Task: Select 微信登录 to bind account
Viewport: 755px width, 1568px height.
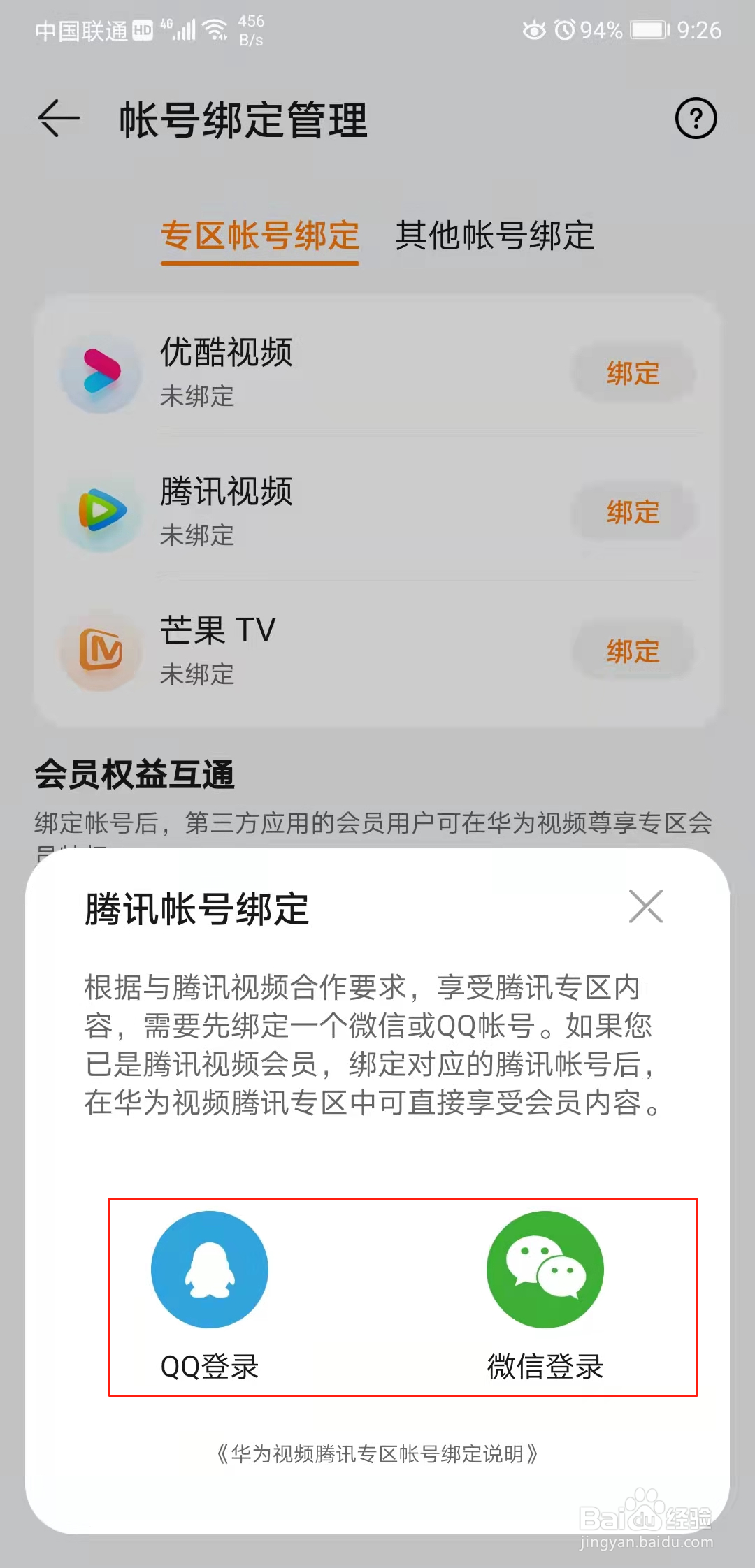Action: [x=545, y=1296]
